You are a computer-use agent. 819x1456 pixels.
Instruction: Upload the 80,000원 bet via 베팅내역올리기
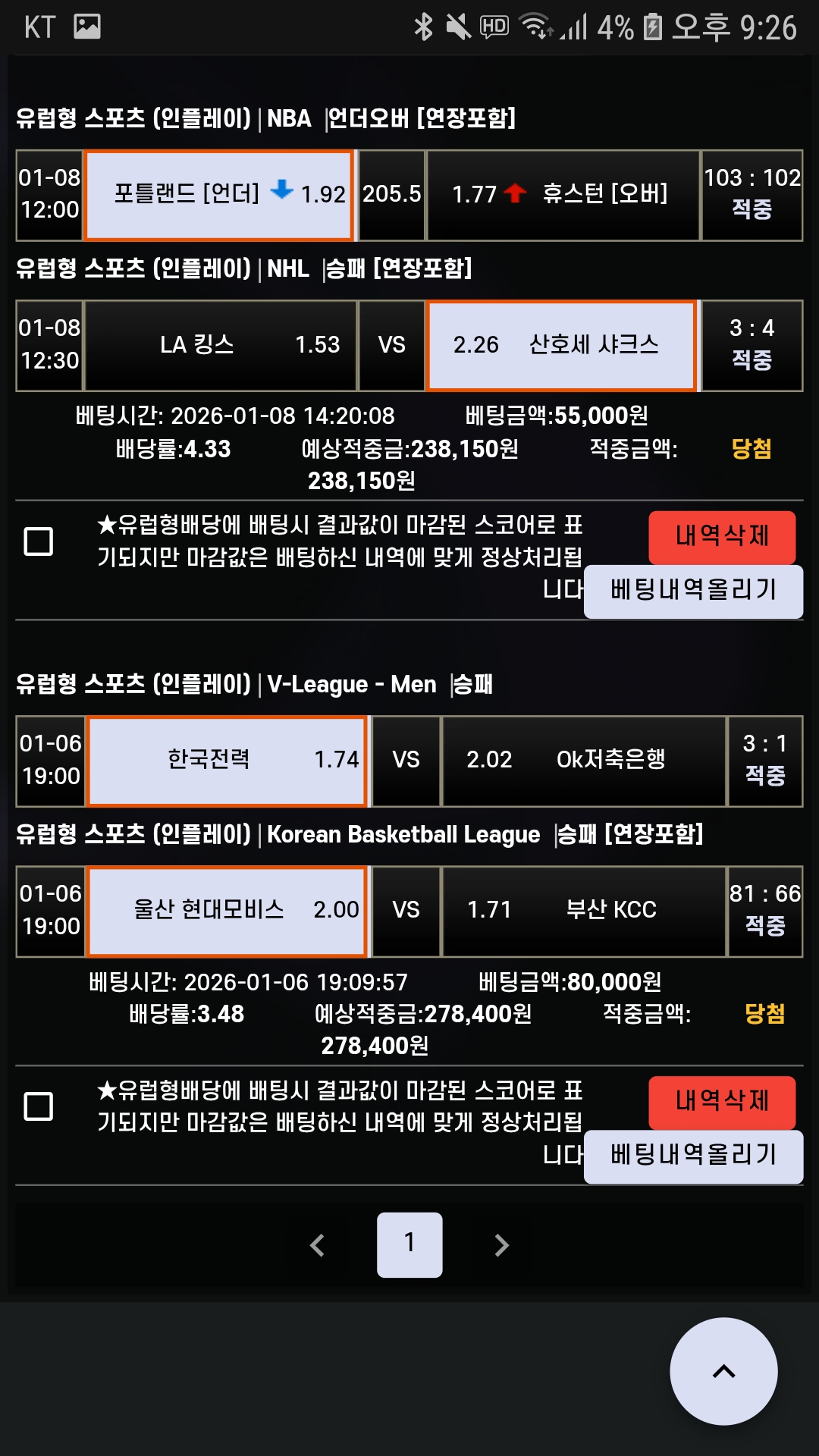693,1155
